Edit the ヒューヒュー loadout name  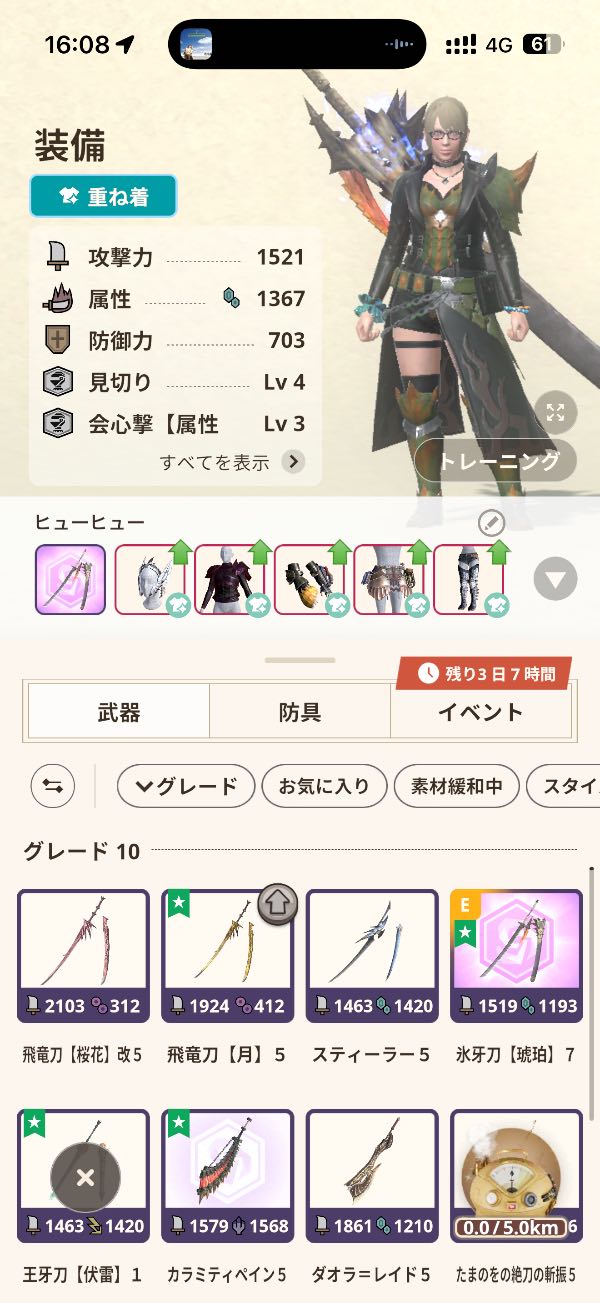coord(492,523)
